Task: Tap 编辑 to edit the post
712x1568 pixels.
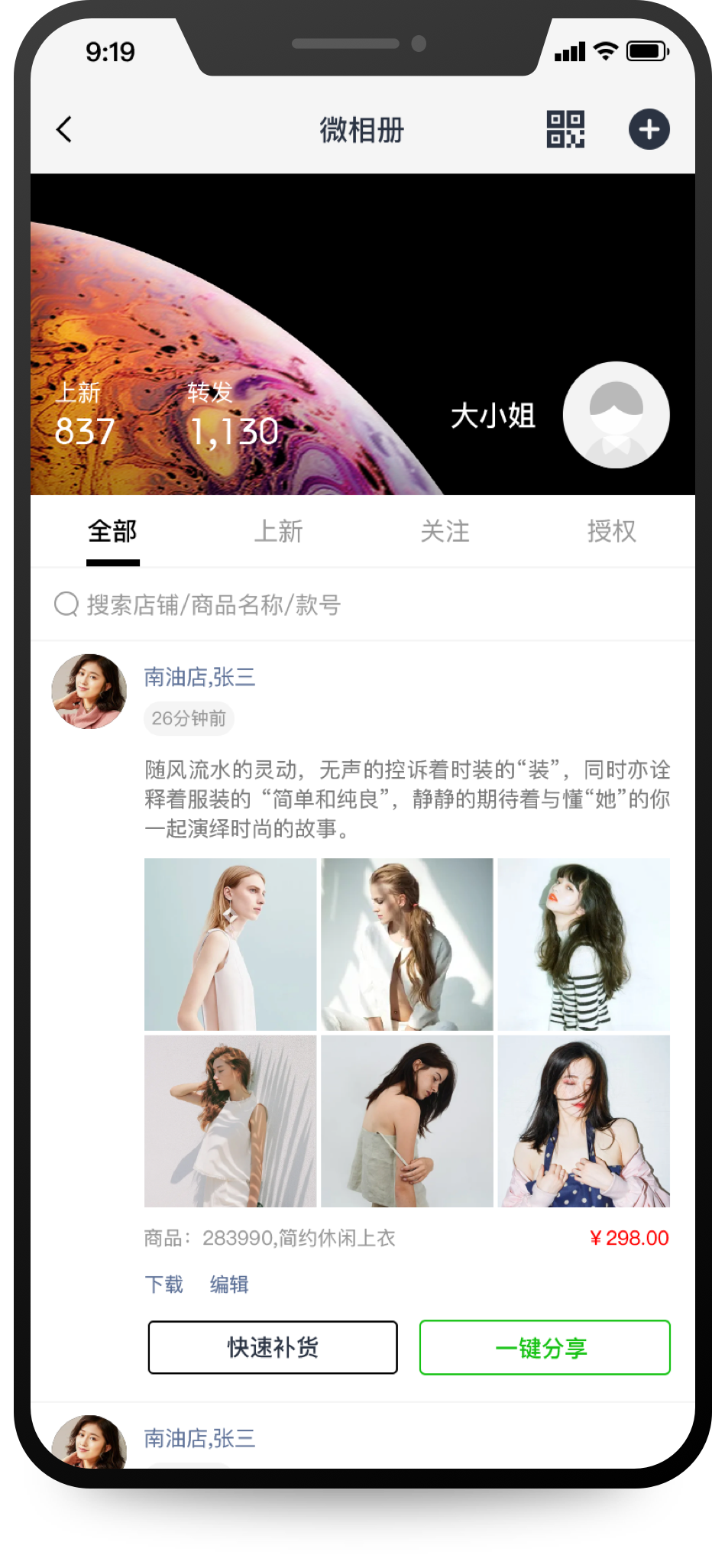Action: click(x=229, y=1285)
